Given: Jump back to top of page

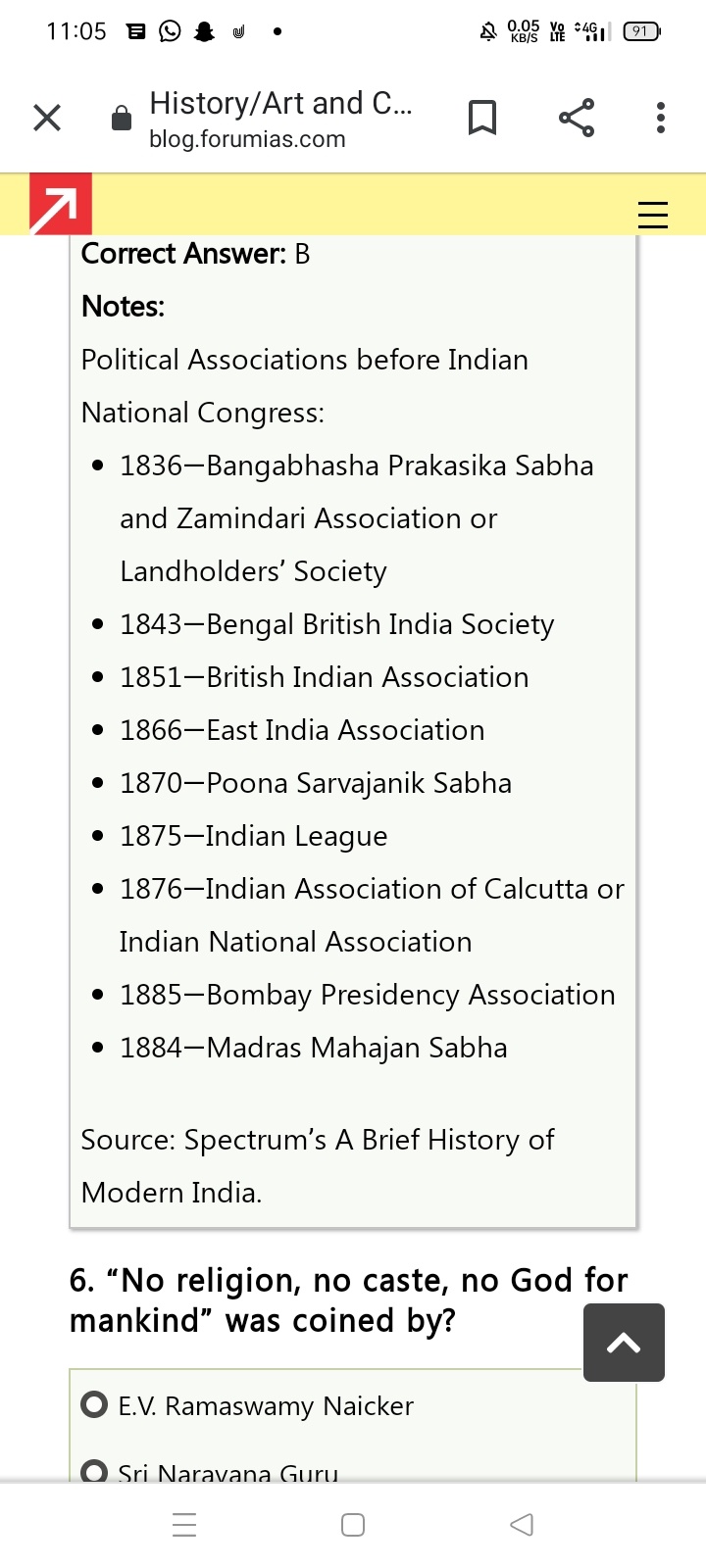Looking at the screenshot, I should point(624,1343).
